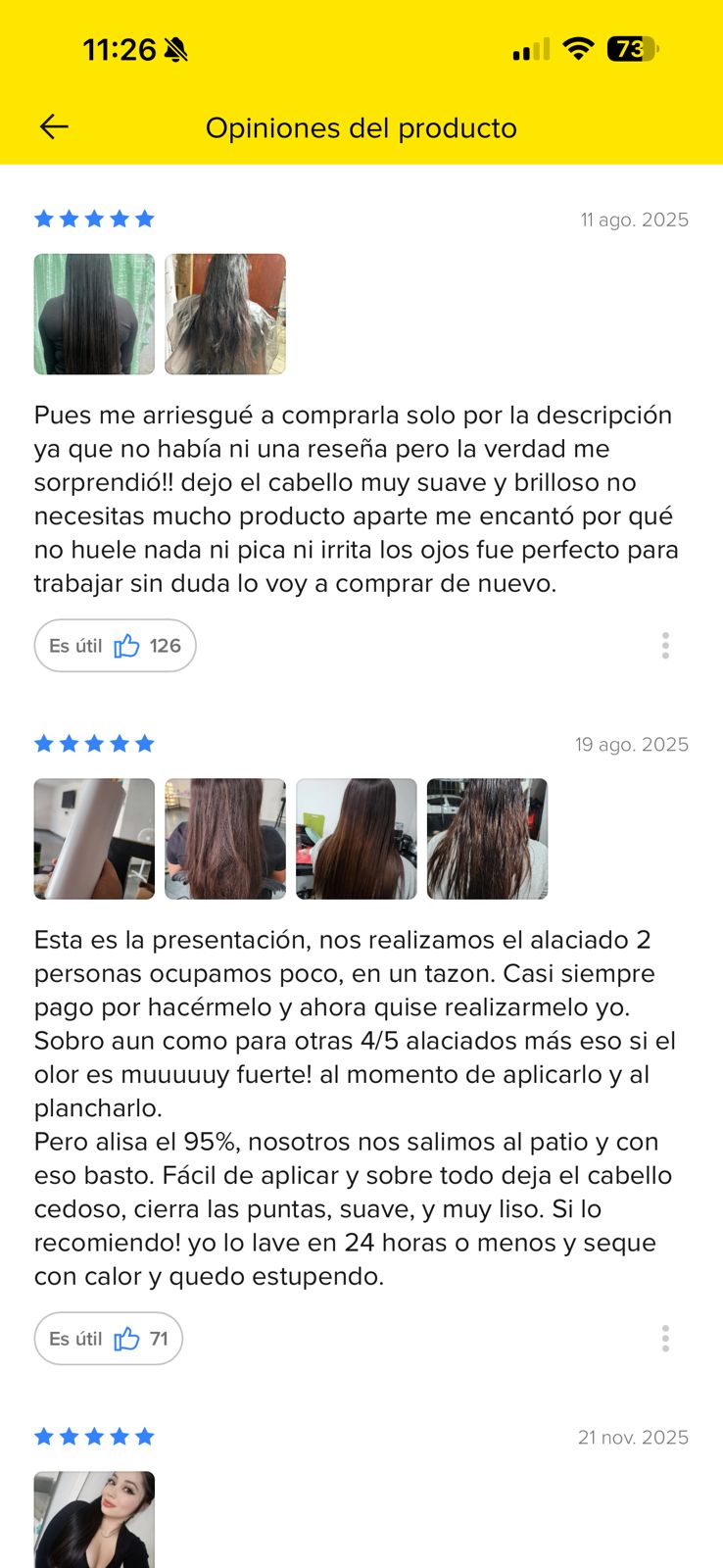Open second photo of the 19 ago. review
723x1568 pixels.
point(225,839)
